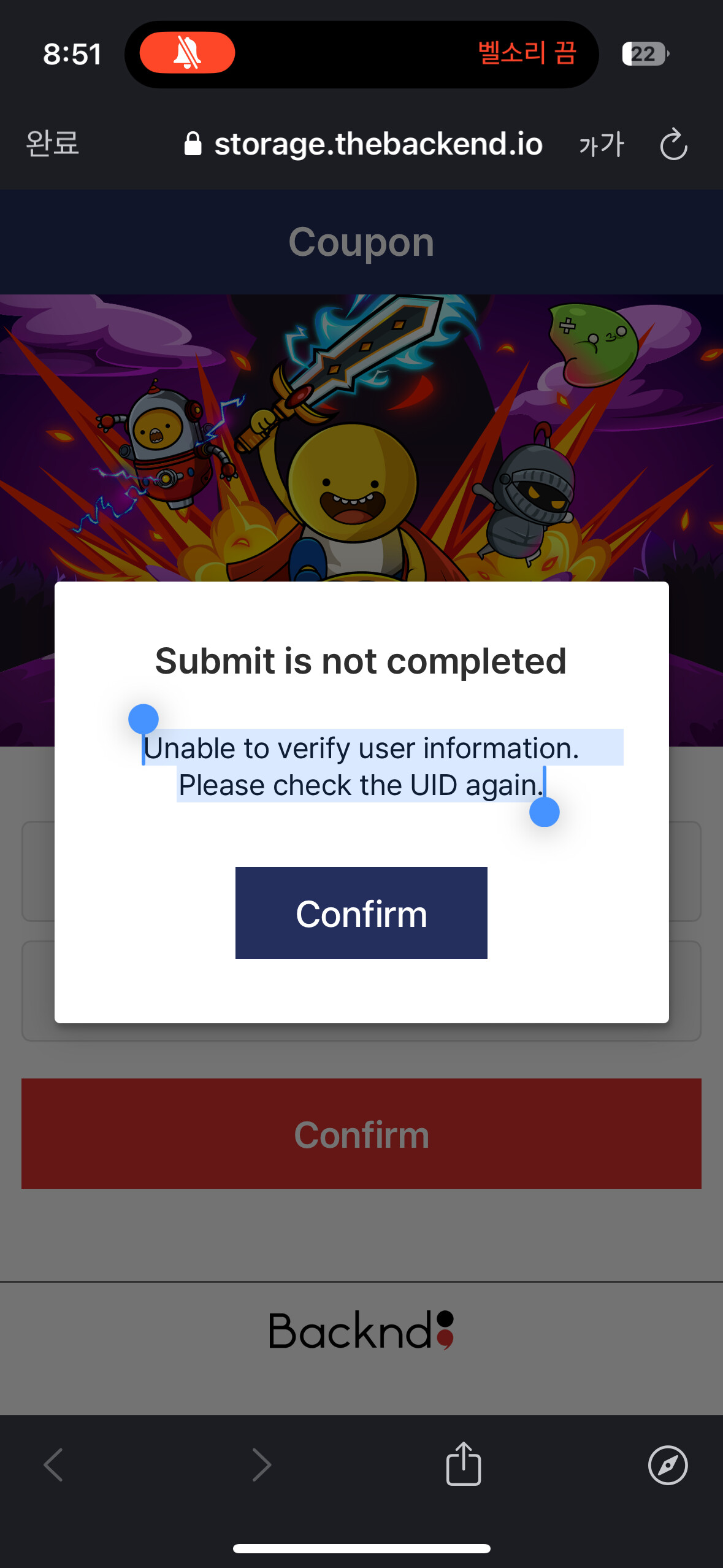Tap the storage.thebackend.io address bar
Viewport: 723px width, 1568px height.
point(364,145)
